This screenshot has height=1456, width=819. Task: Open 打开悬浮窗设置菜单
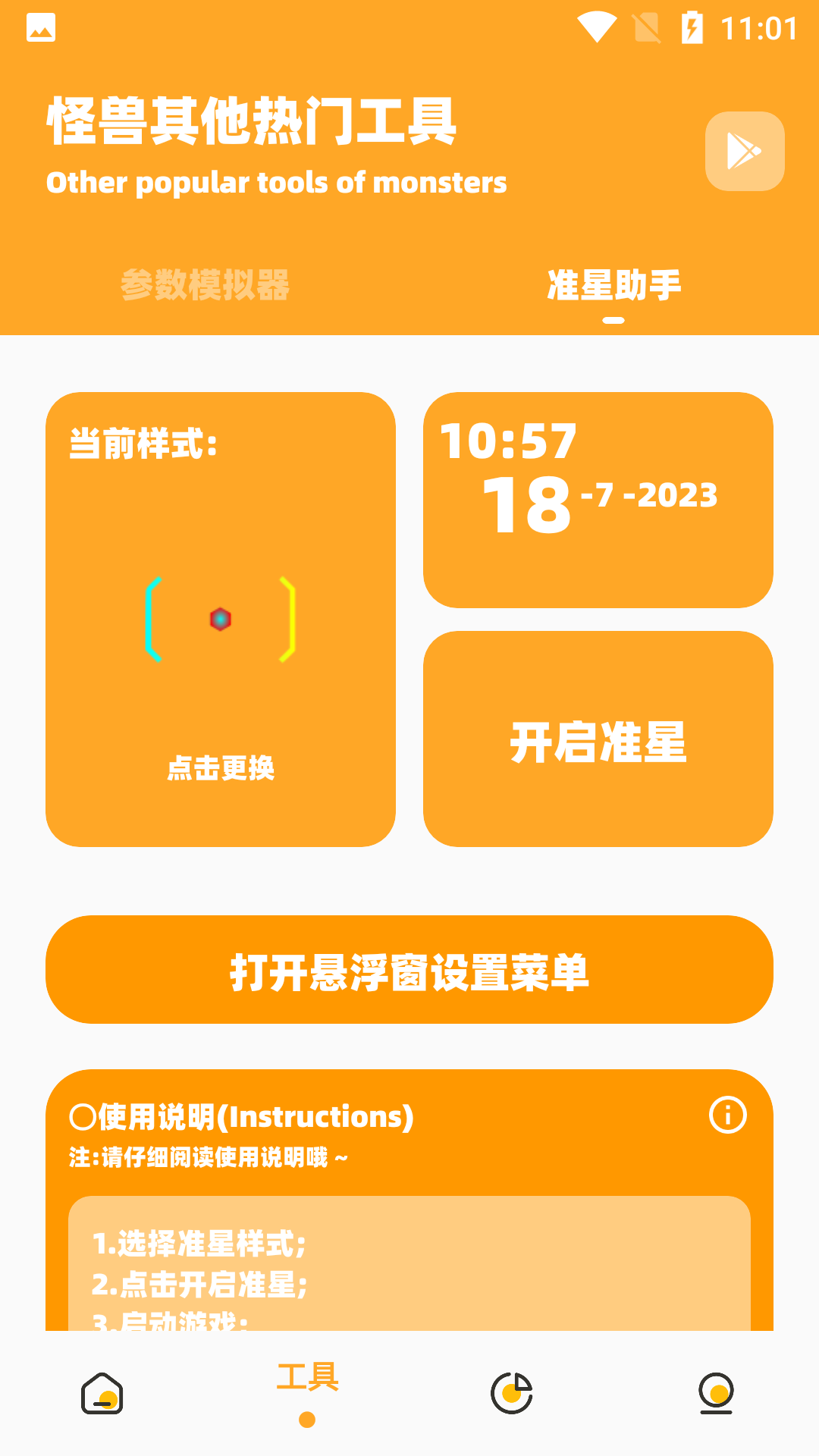coord(409,971)
